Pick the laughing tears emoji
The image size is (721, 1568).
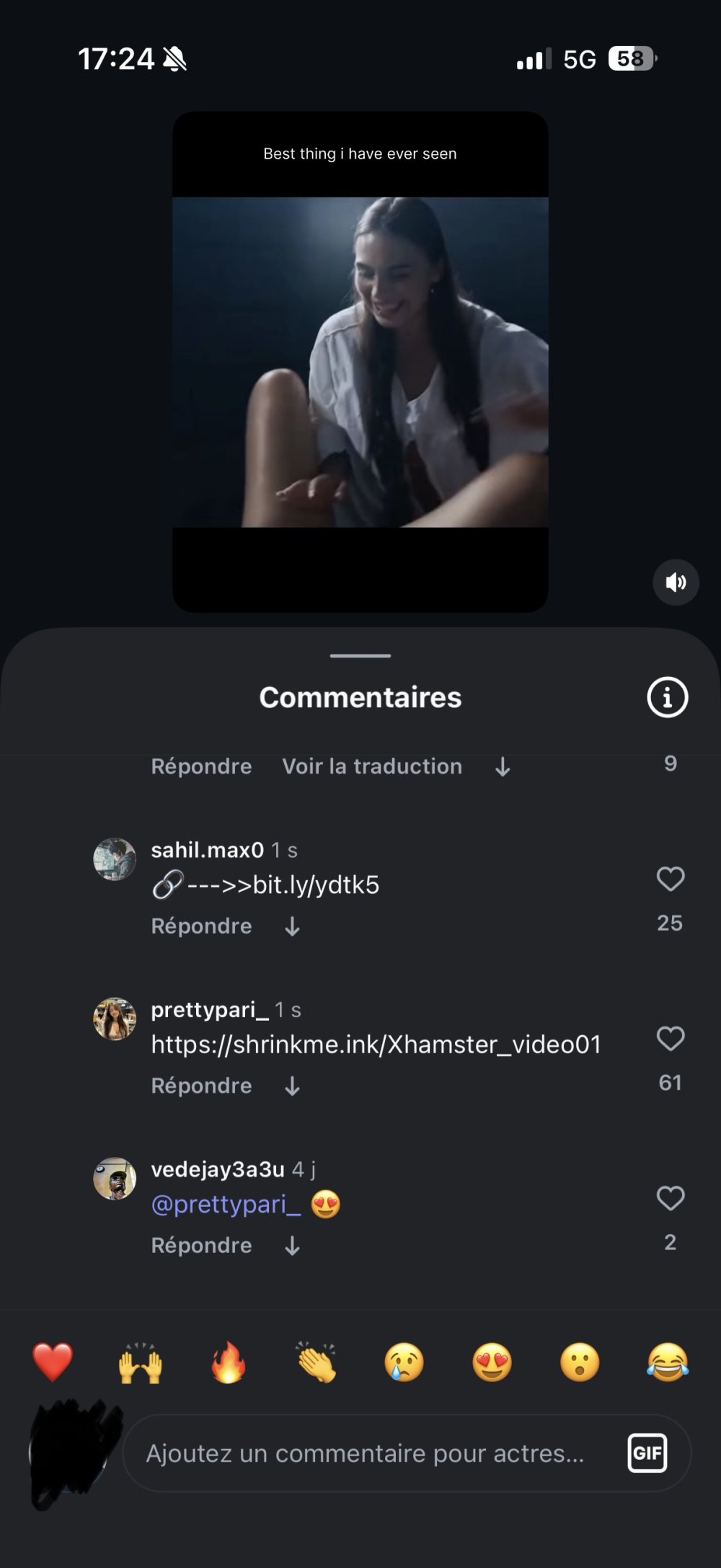(668, 1363)
